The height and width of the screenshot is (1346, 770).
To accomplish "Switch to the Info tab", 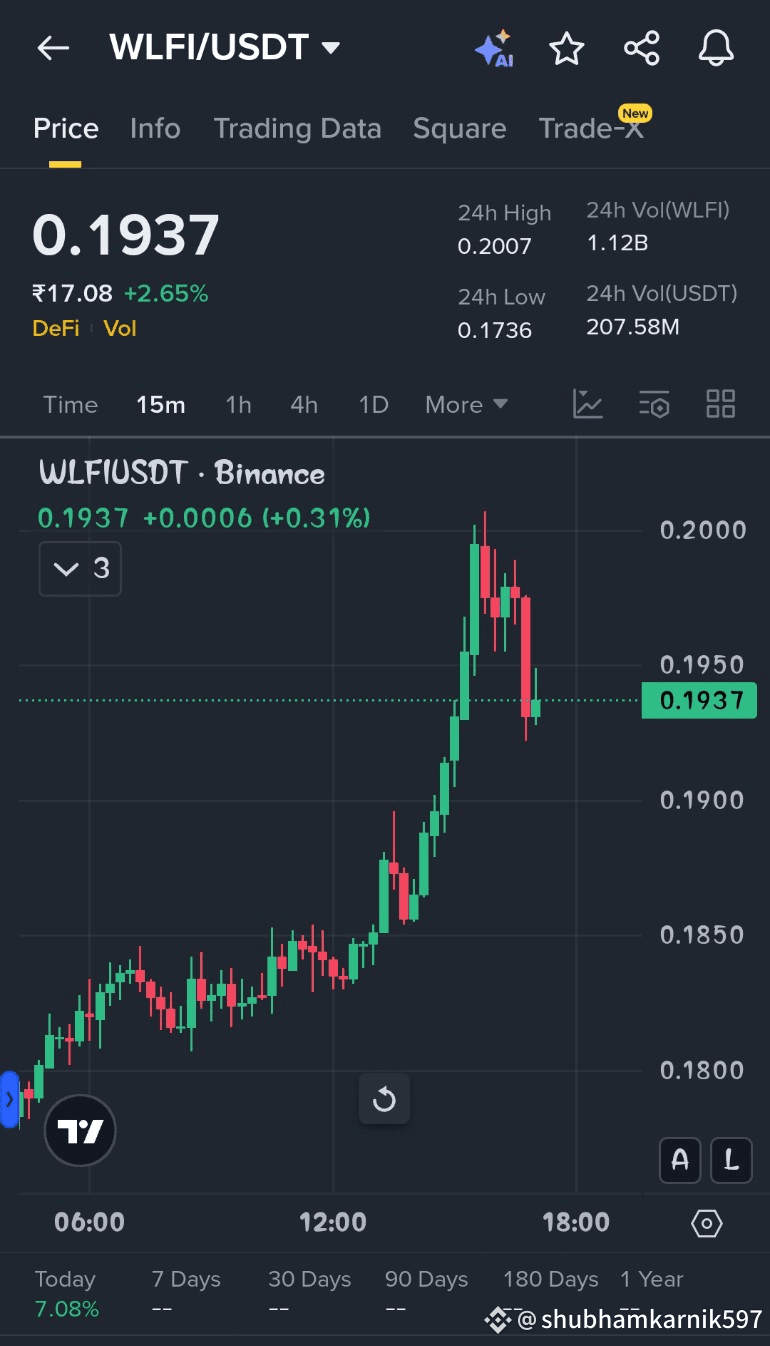I will pyautogui.click(x=155, y=129).
